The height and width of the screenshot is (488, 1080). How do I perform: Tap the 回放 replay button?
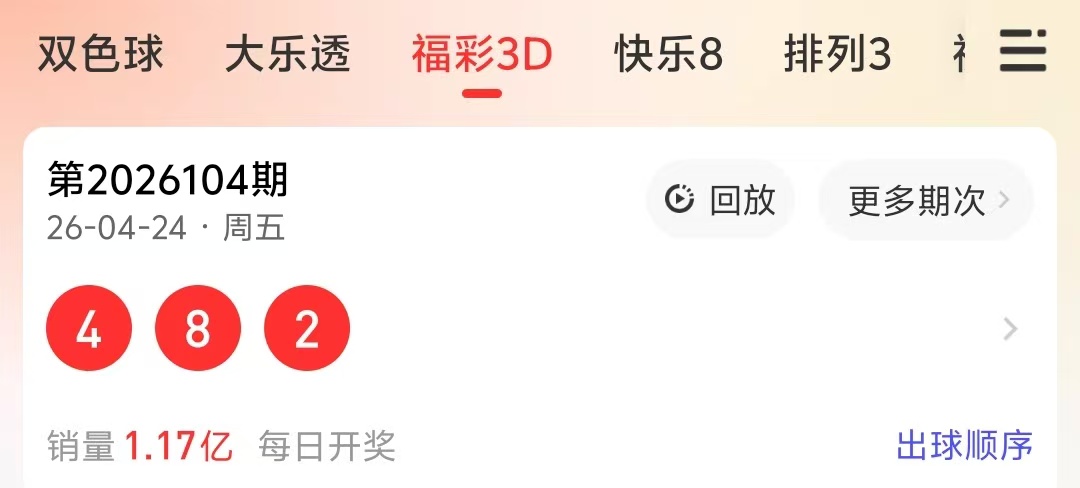point(720,200)
